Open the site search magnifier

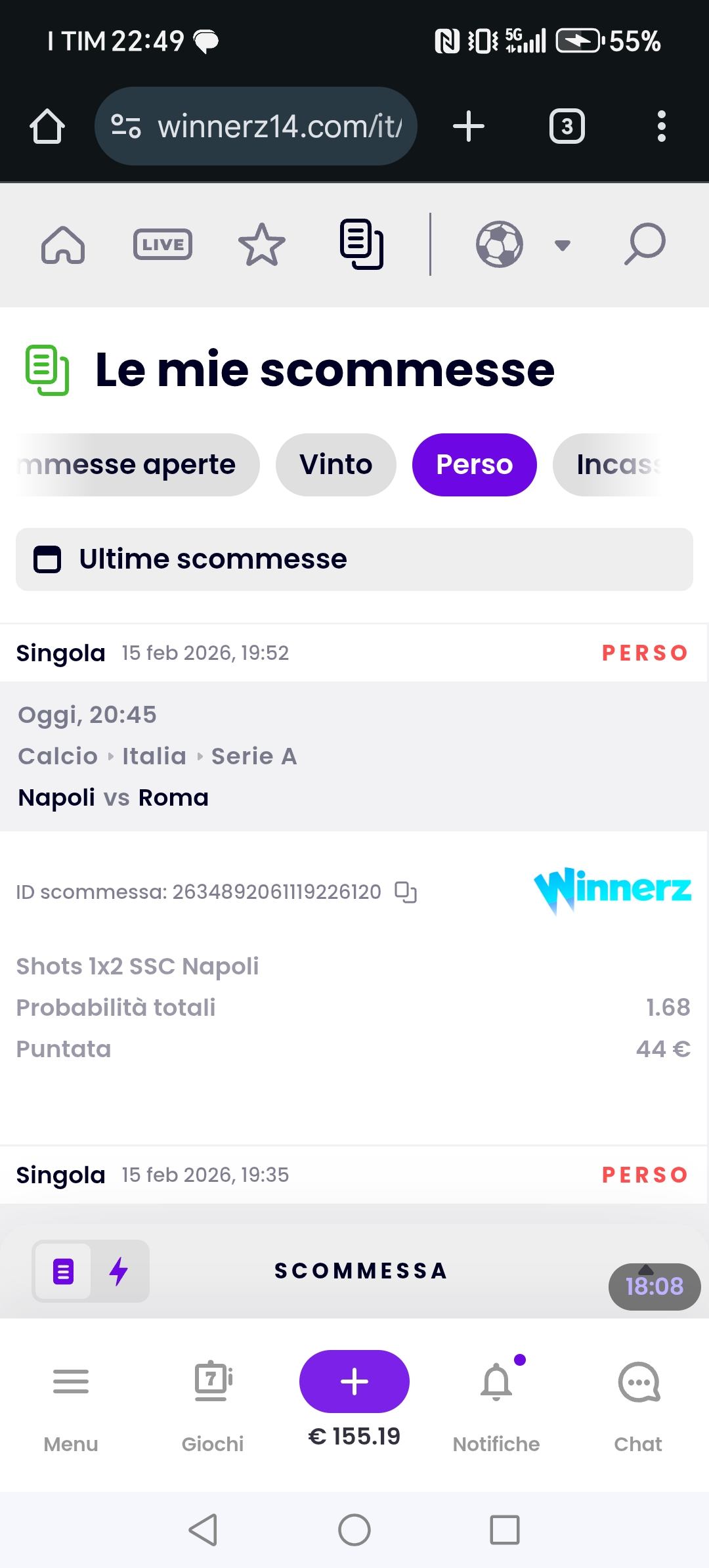(644, 244)
